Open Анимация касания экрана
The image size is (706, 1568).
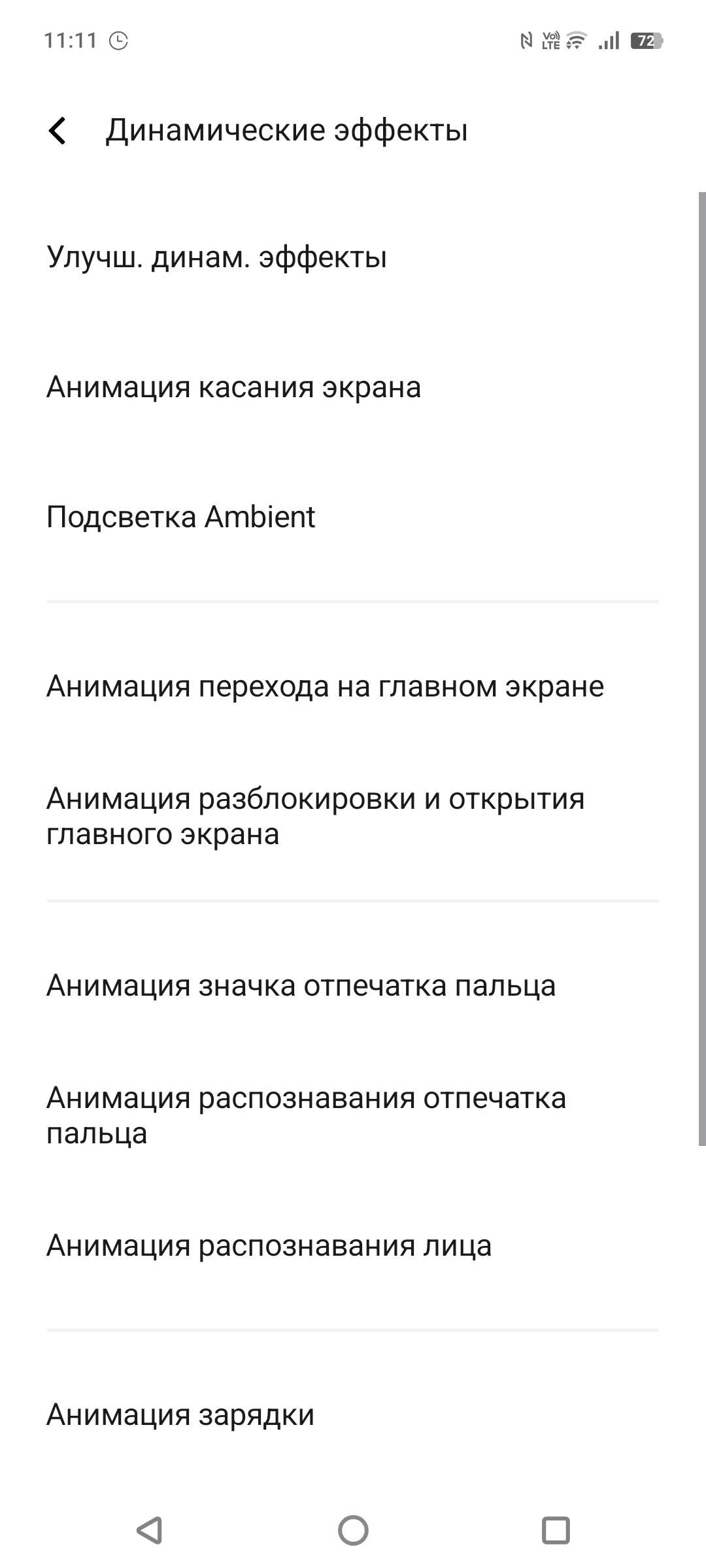(353, 387)
